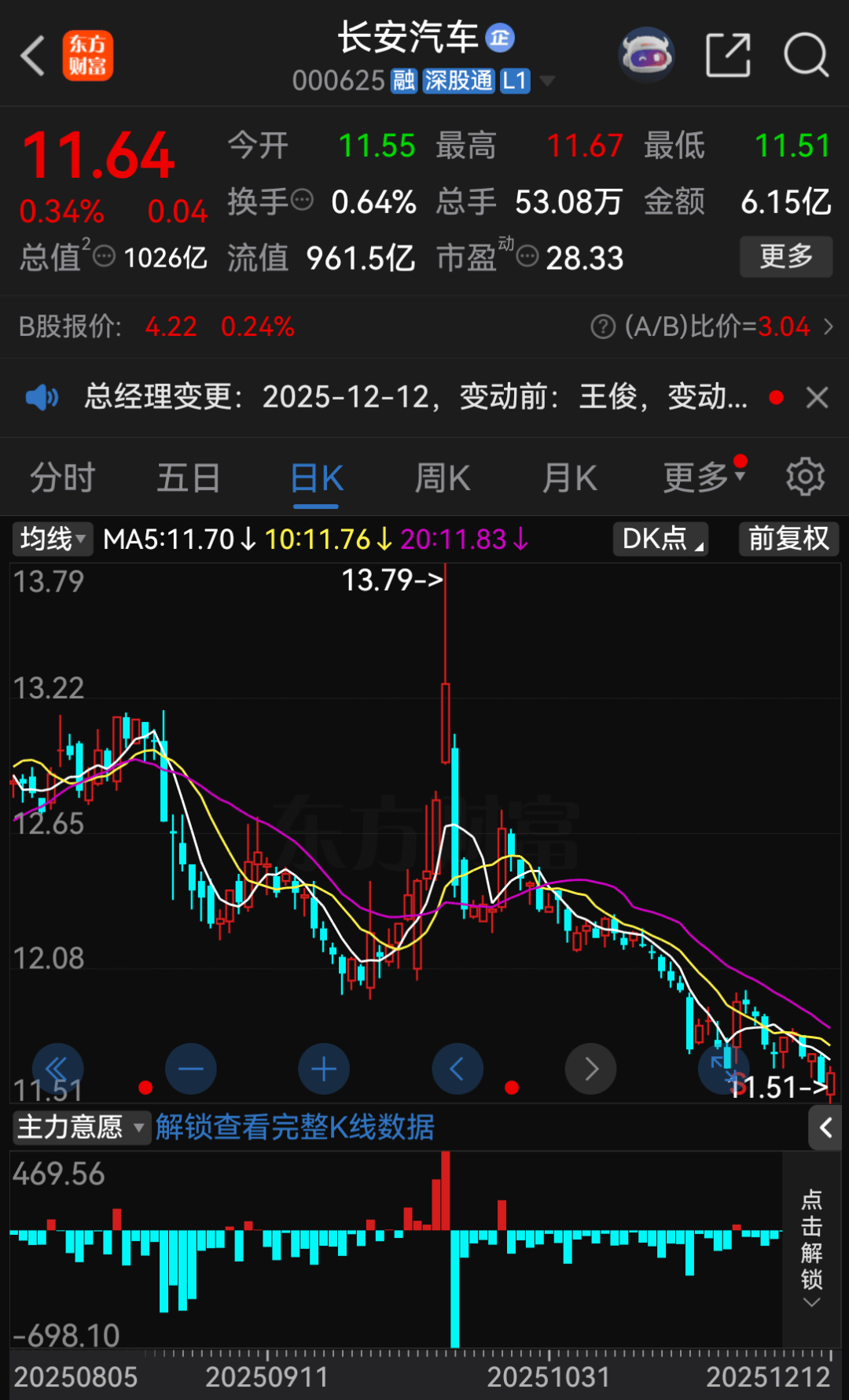Tap 解锁查看完整K线数据 link

(295, 1127)
